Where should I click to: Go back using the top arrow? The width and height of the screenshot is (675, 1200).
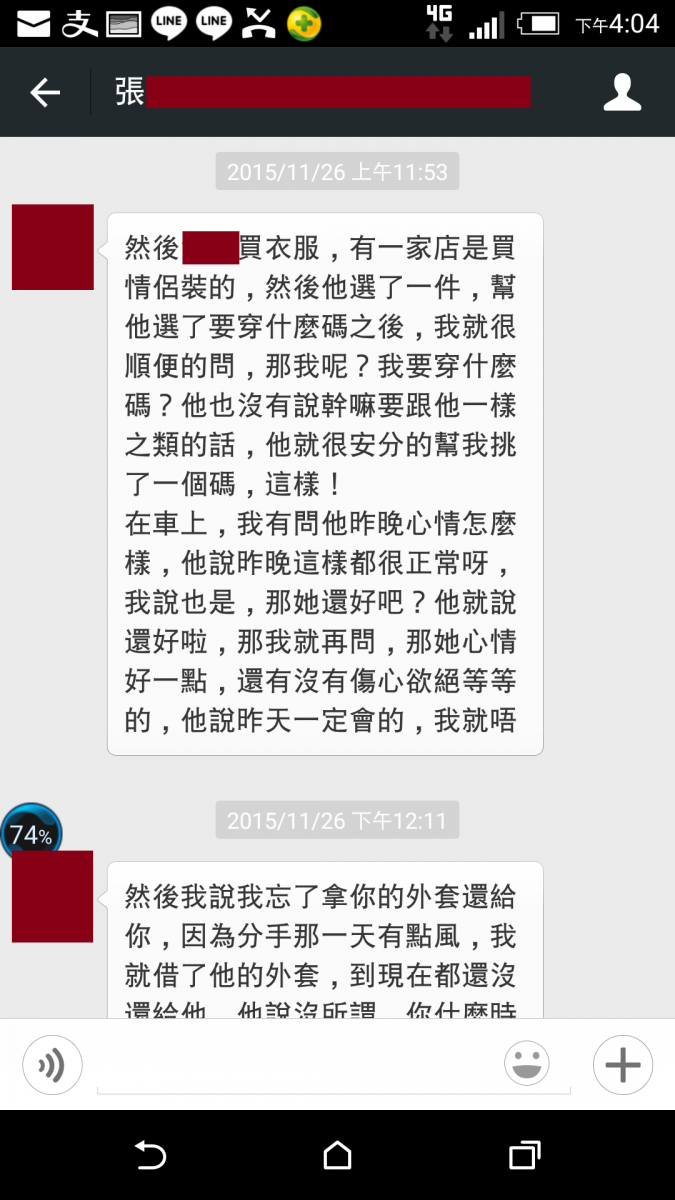click(x=45, y=93)
